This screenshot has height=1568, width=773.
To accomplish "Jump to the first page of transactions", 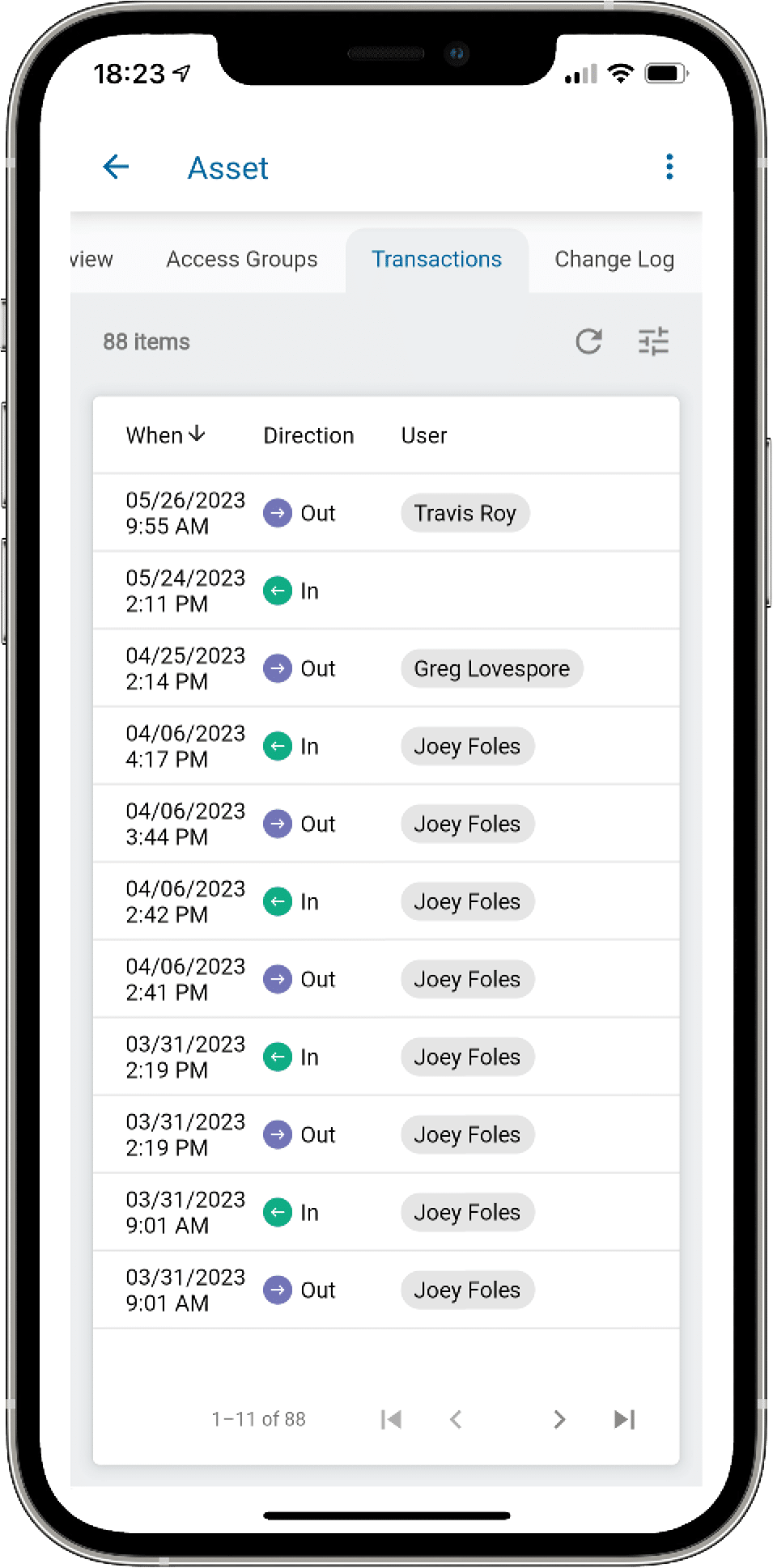I will [x=391, y=1419].
